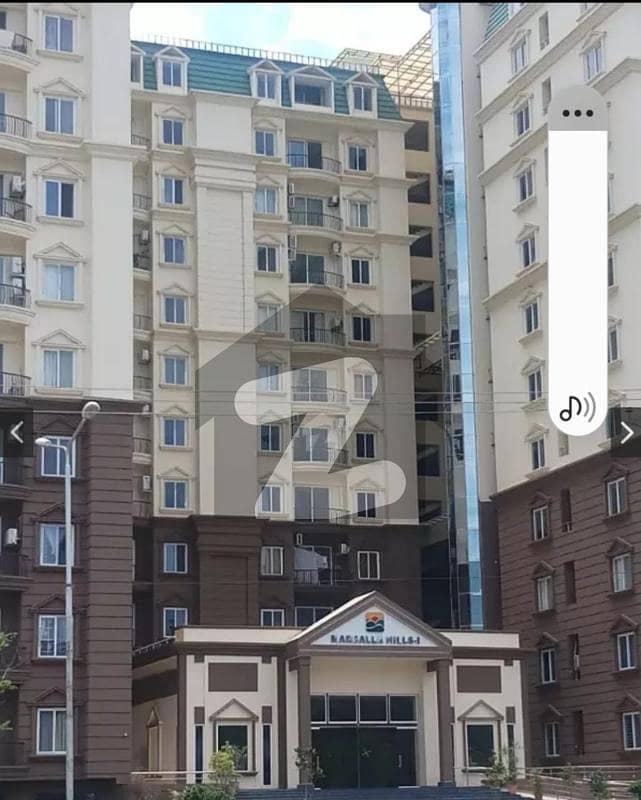Open volume panel more options dots
The image size is (641, 800).
click(578, 112)
